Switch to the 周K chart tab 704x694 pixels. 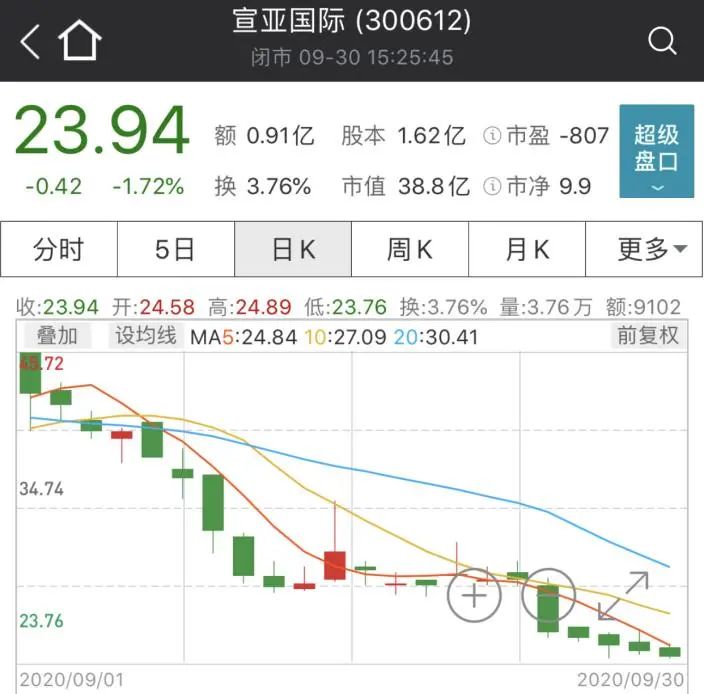(x=410, y=249)
